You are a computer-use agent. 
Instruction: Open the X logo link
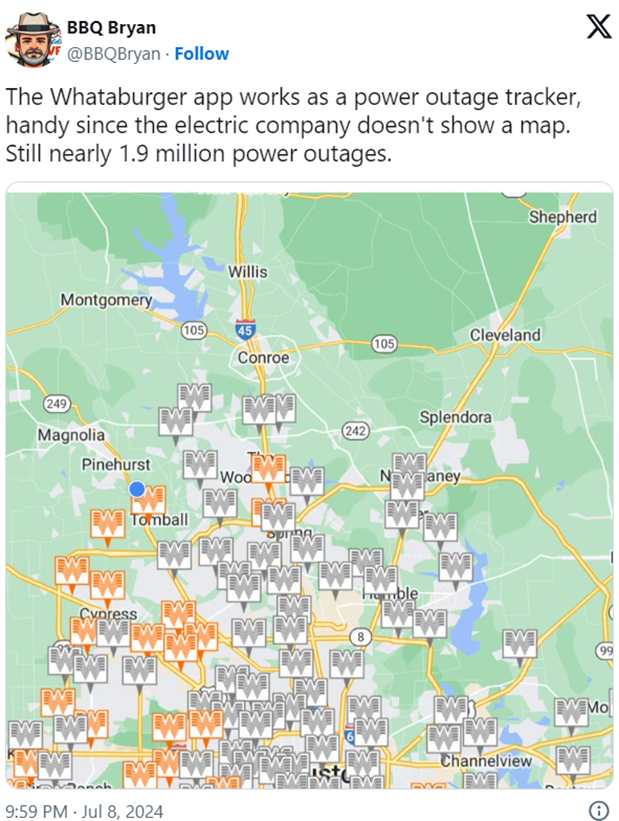[x=598, y=27]
